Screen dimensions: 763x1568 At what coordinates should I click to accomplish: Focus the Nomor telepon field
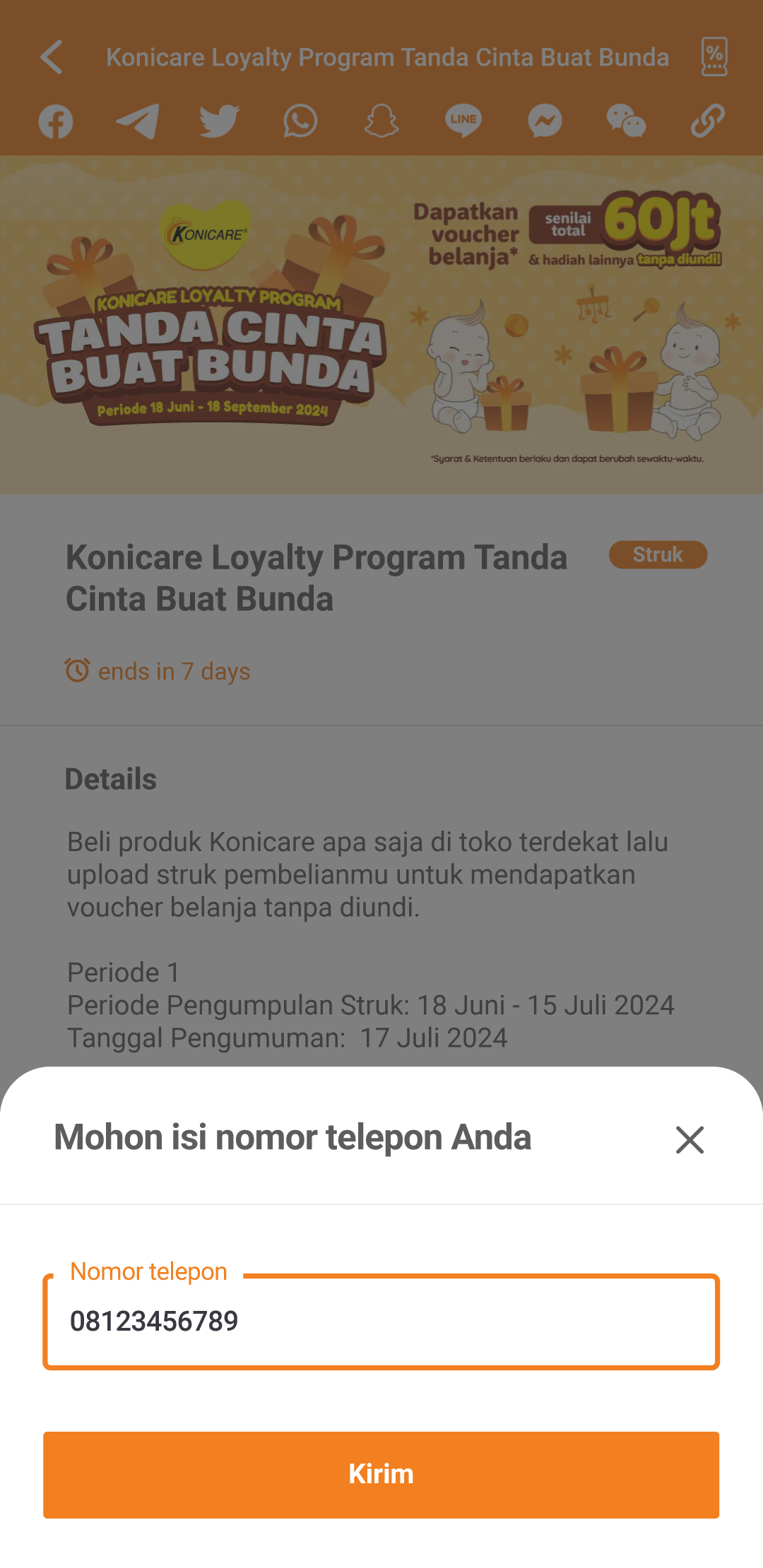pos(381,1321)
